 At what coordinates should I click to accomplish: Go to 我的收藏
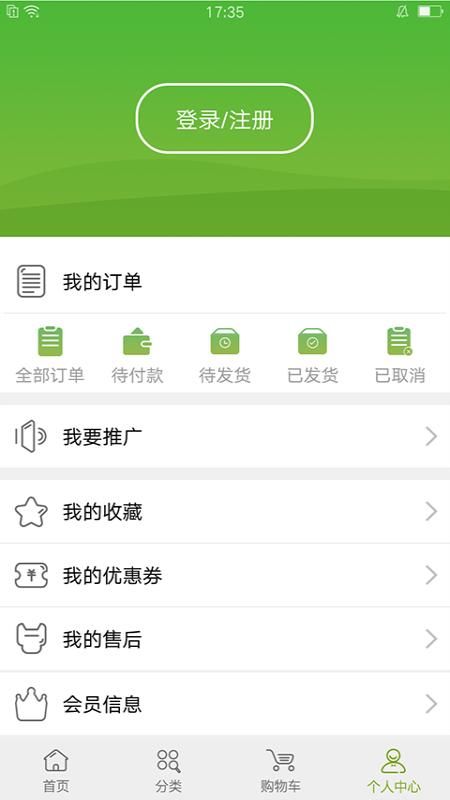tap(225, 512)
